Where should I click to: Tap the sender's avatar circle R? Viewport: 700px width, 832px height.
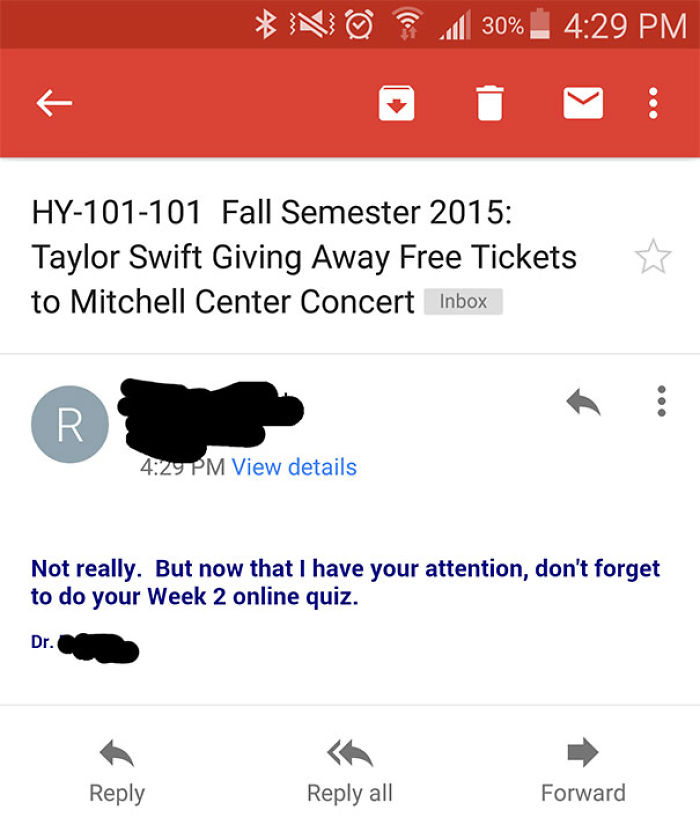point(69,424)
